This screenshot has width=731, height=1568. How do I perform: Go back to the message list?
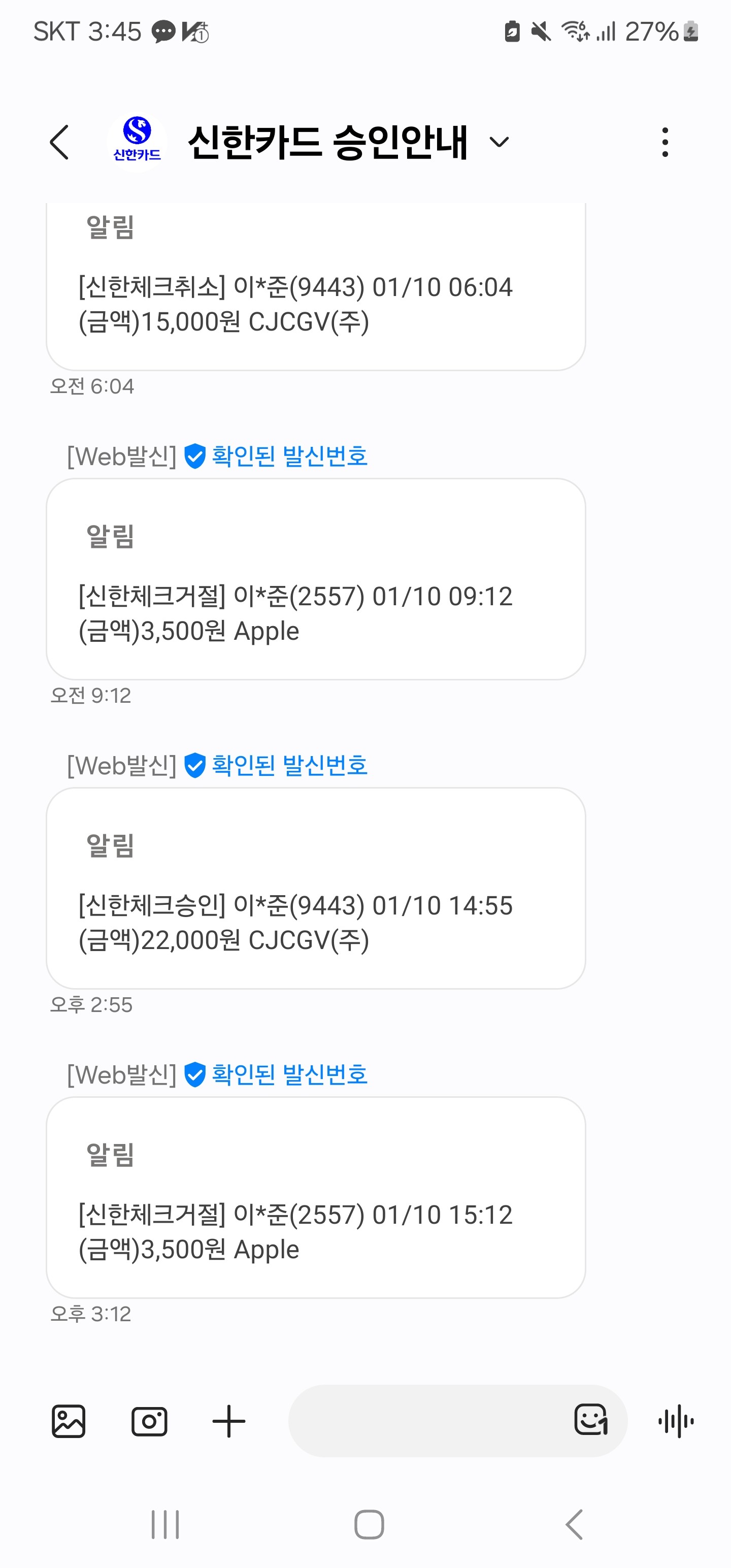(x=59, y=143)
